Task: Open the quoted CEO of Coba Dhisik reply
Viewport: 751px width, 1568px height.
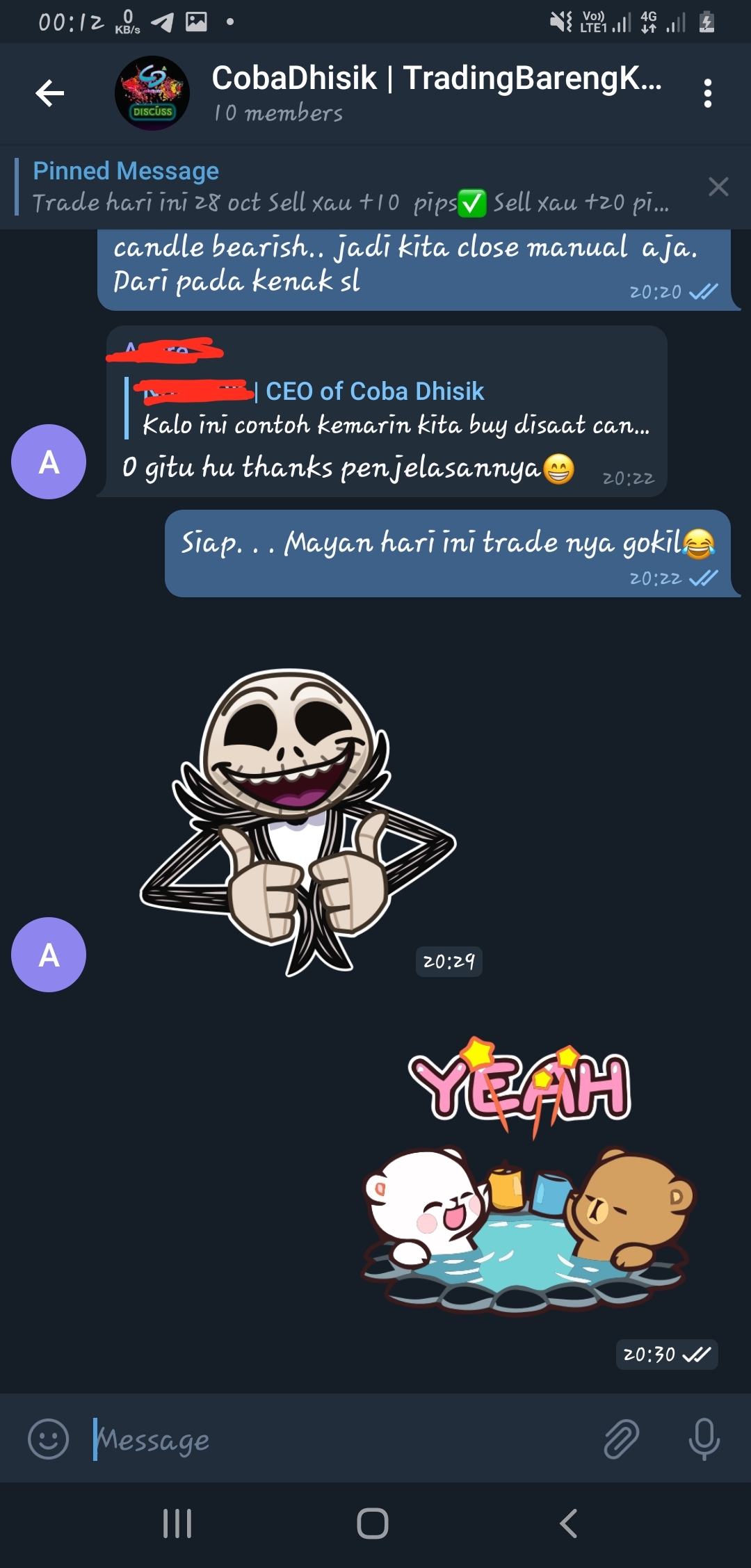Action: pyautogui.click(x=389, y=408)
